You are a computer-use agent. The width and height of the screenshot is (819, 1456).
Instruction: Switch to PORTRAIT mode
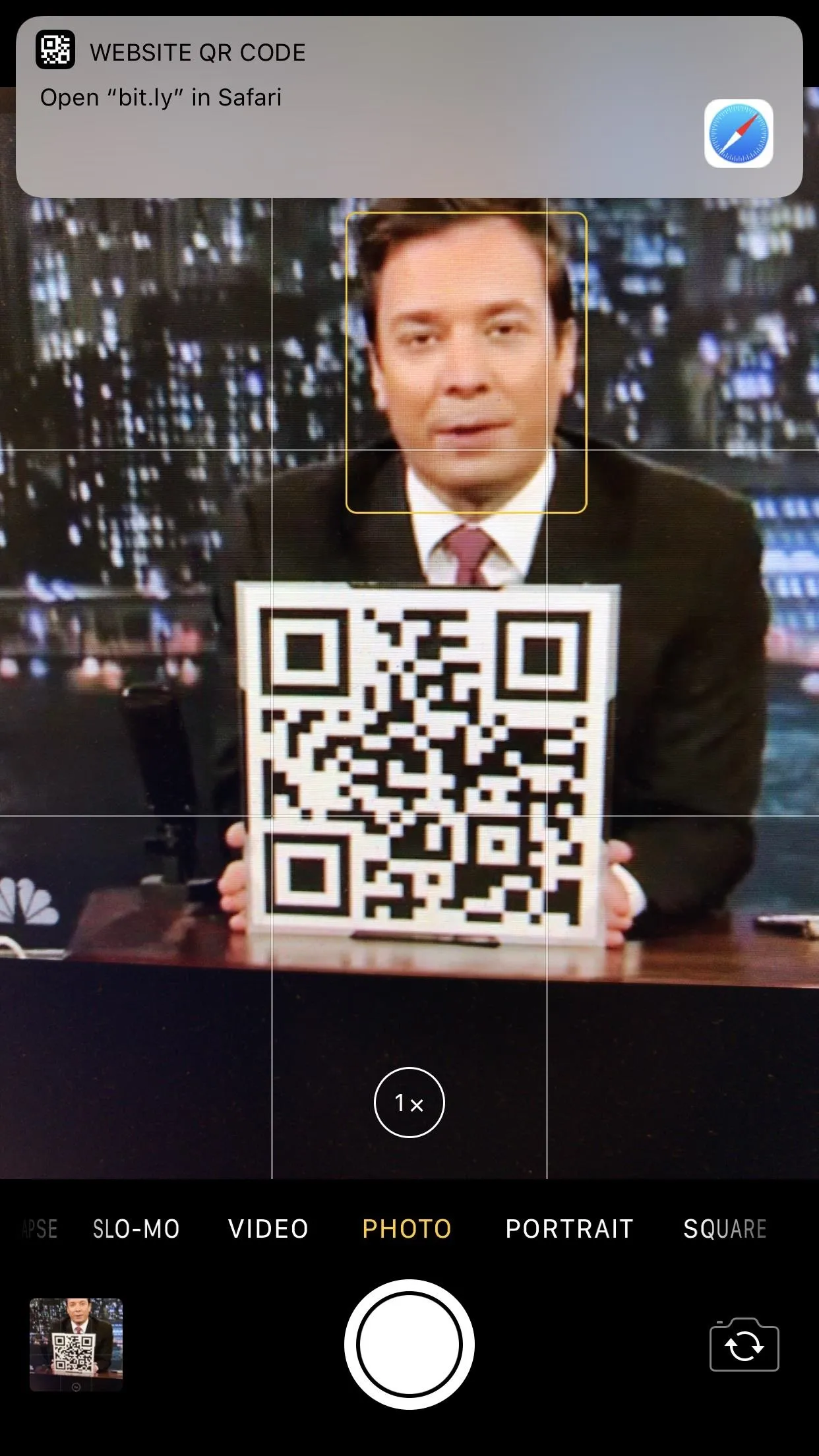pyautogui.click(x=569, y=1229)
